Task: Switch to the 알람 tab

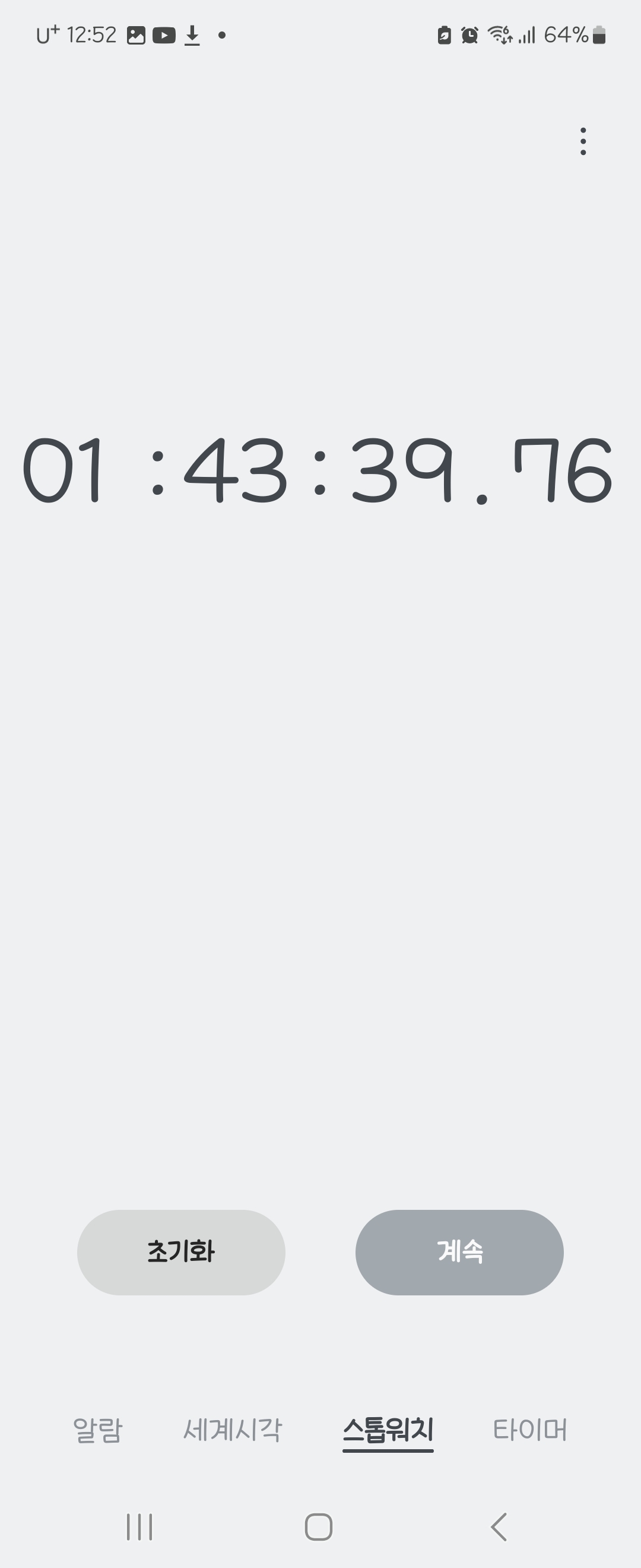Action: click(x=98, y=1430)
